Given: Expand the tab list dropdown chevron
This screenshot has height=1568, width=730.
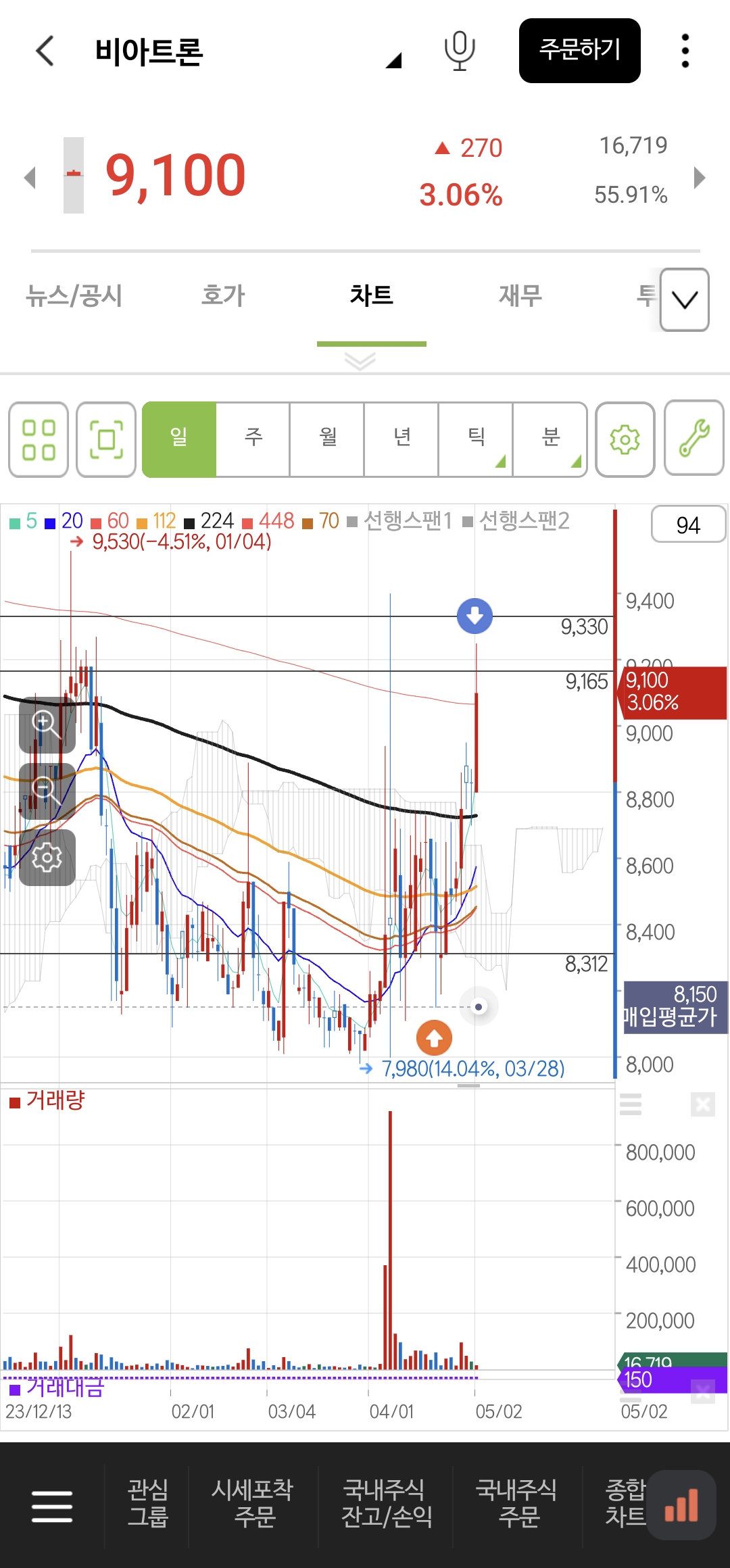Looking at the screenshot, I should [684, 300].
